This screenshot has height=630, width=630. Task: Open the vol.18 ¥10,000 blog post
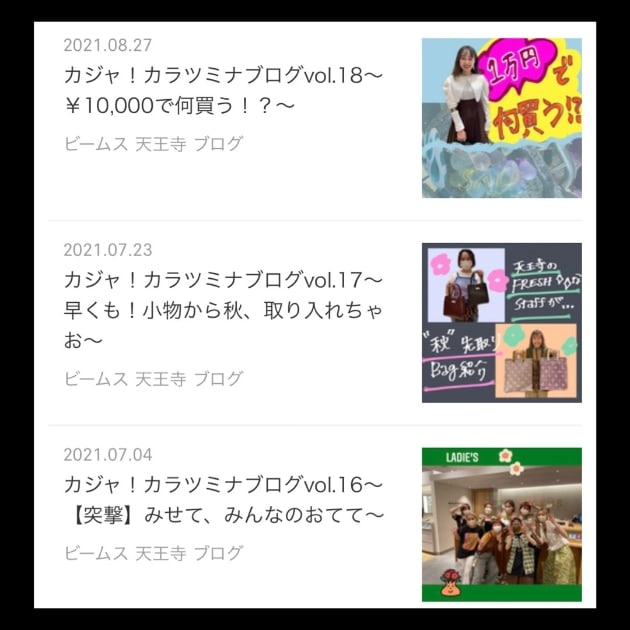pos(223,90)
